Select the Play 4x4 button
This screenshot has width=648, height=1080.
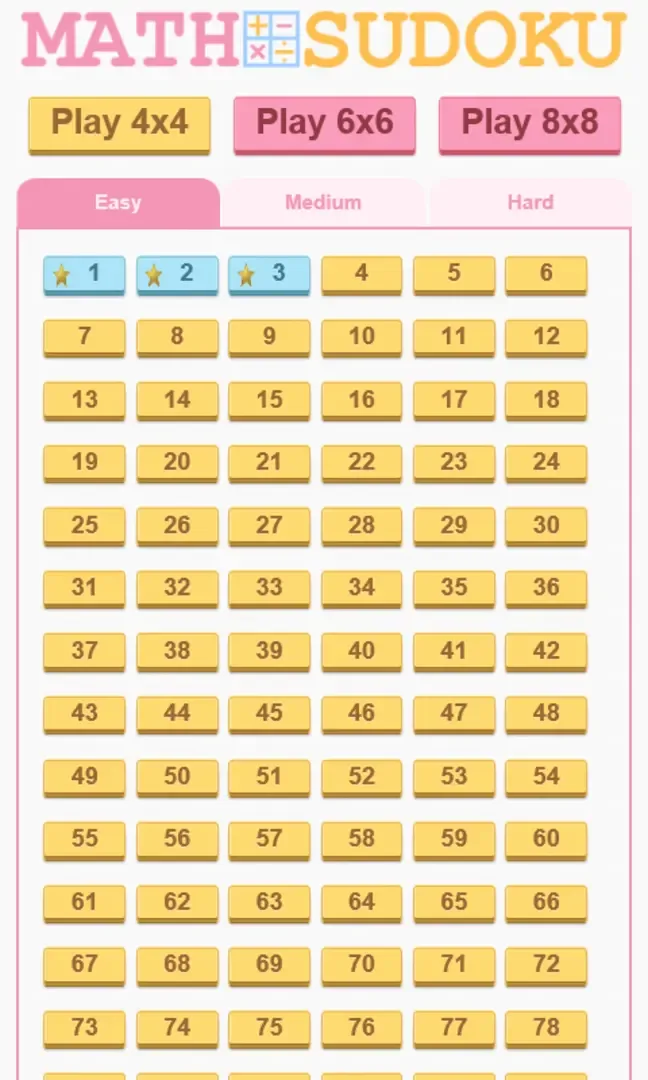(119, 123)
